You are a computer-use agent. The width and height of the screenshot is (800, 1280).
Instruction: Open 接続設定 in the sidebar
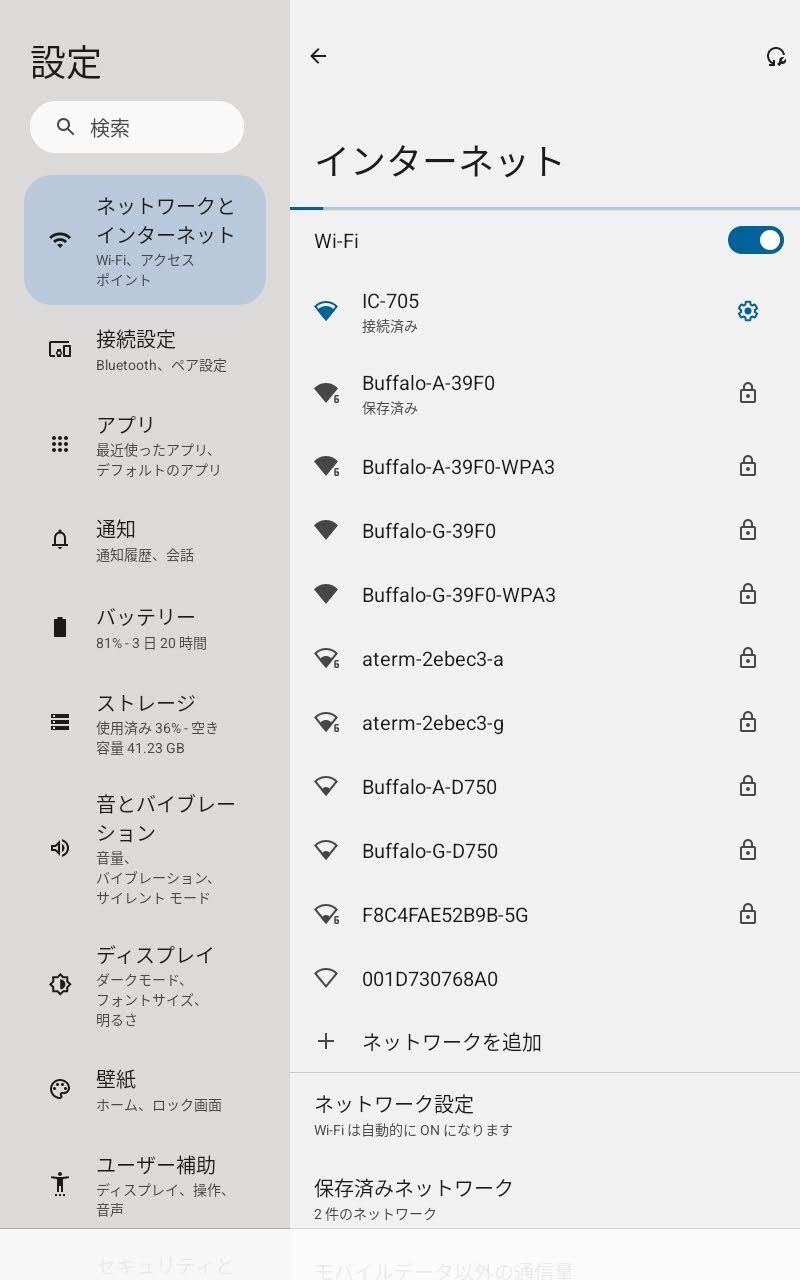145,349
